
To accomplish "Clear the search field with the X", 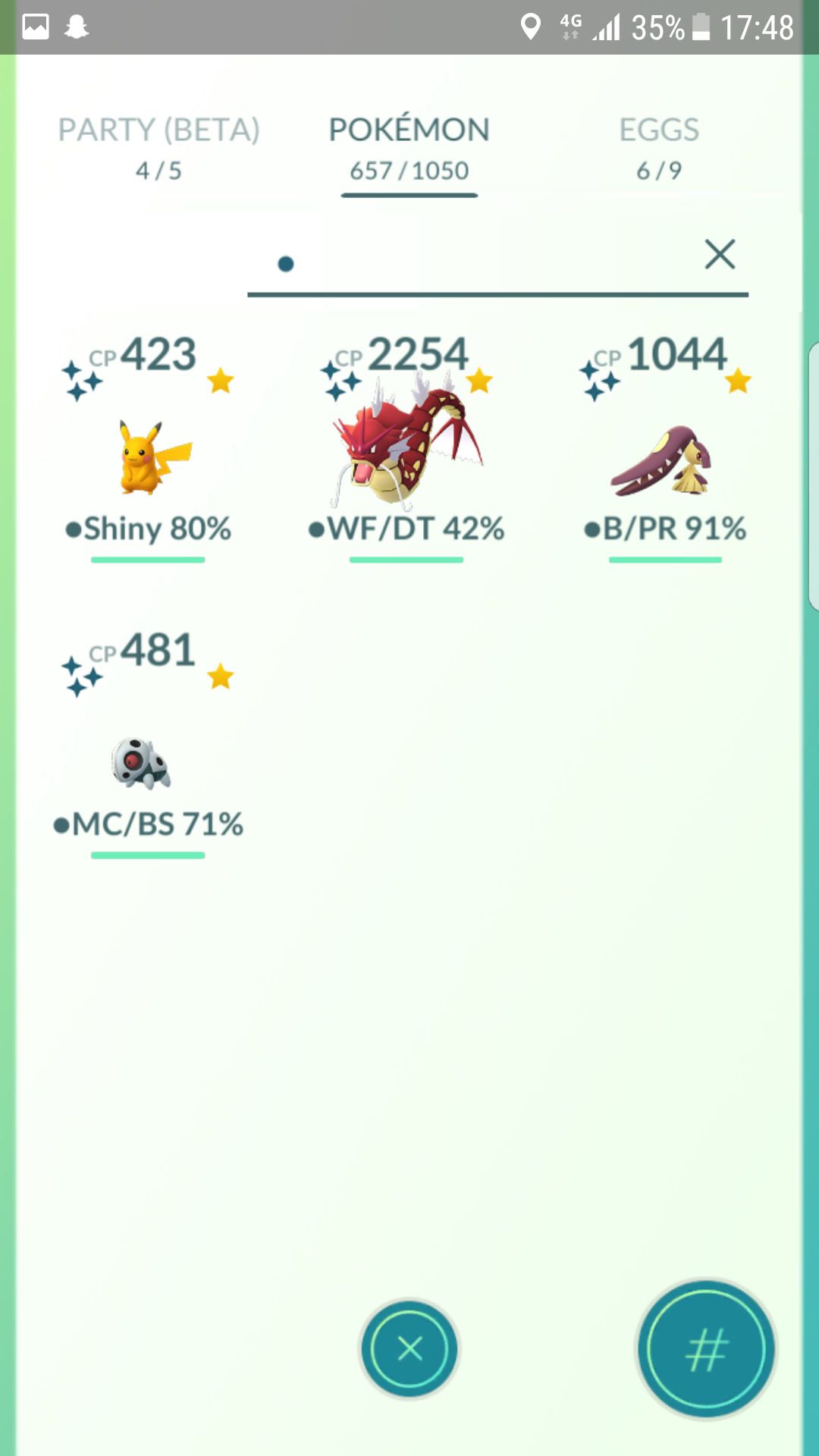I will point(720,254).
